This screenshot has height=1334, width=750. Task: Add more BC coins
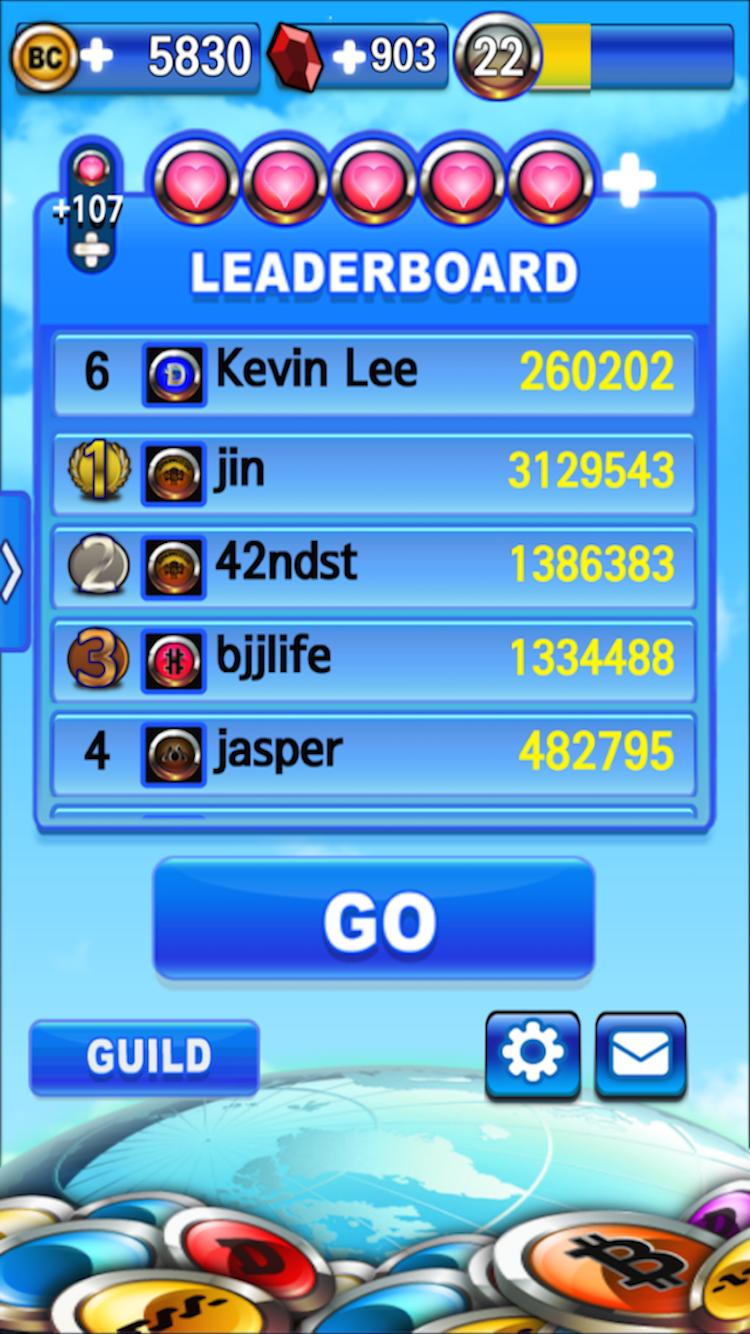click(97, 56)
